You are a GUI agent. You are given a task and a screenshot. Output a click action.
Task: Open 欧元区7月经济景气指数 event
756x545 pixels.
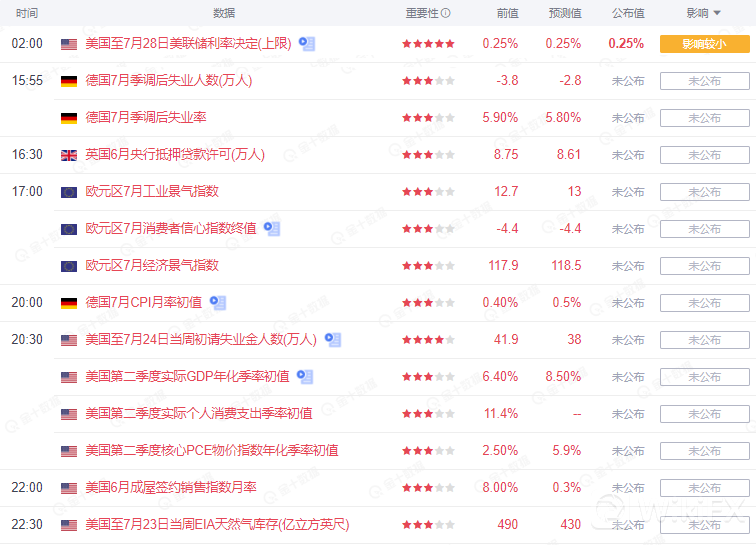tap(152, 266)
